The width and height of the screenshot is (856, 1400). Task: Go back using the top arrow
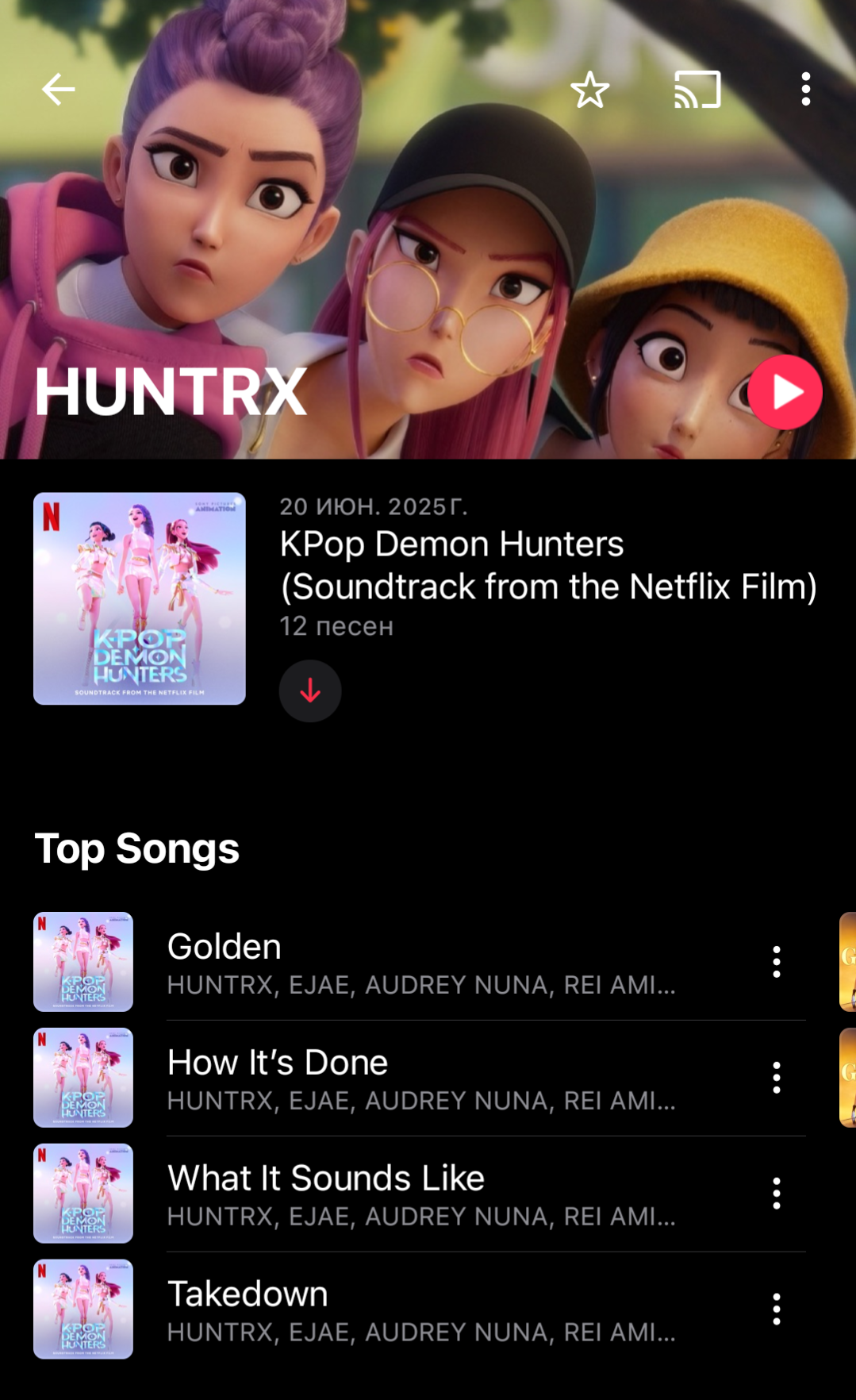(x=58, y=90)
